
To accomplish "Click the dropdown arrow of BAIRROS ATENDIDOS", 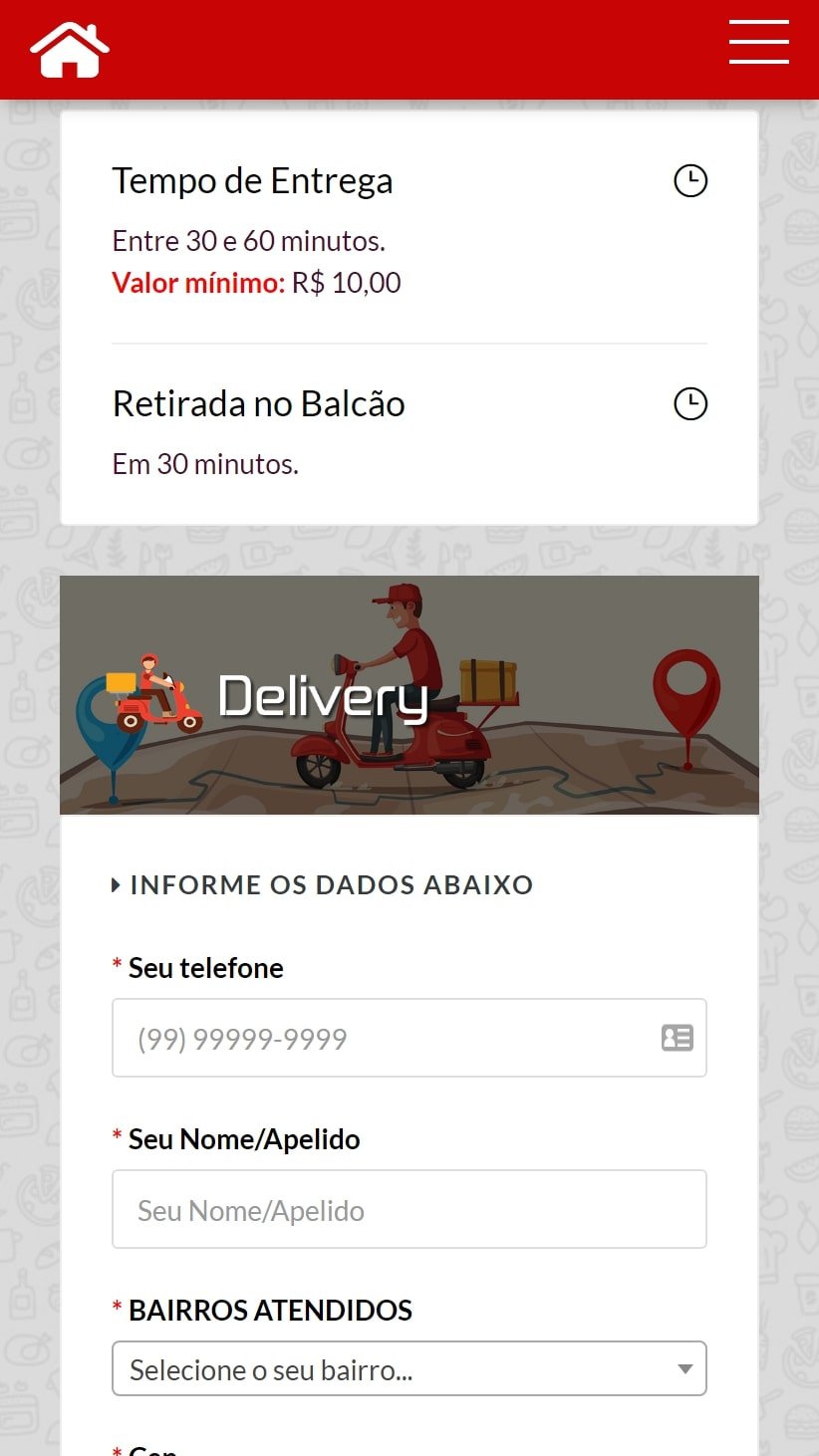I will click(x=684, y=1368).
